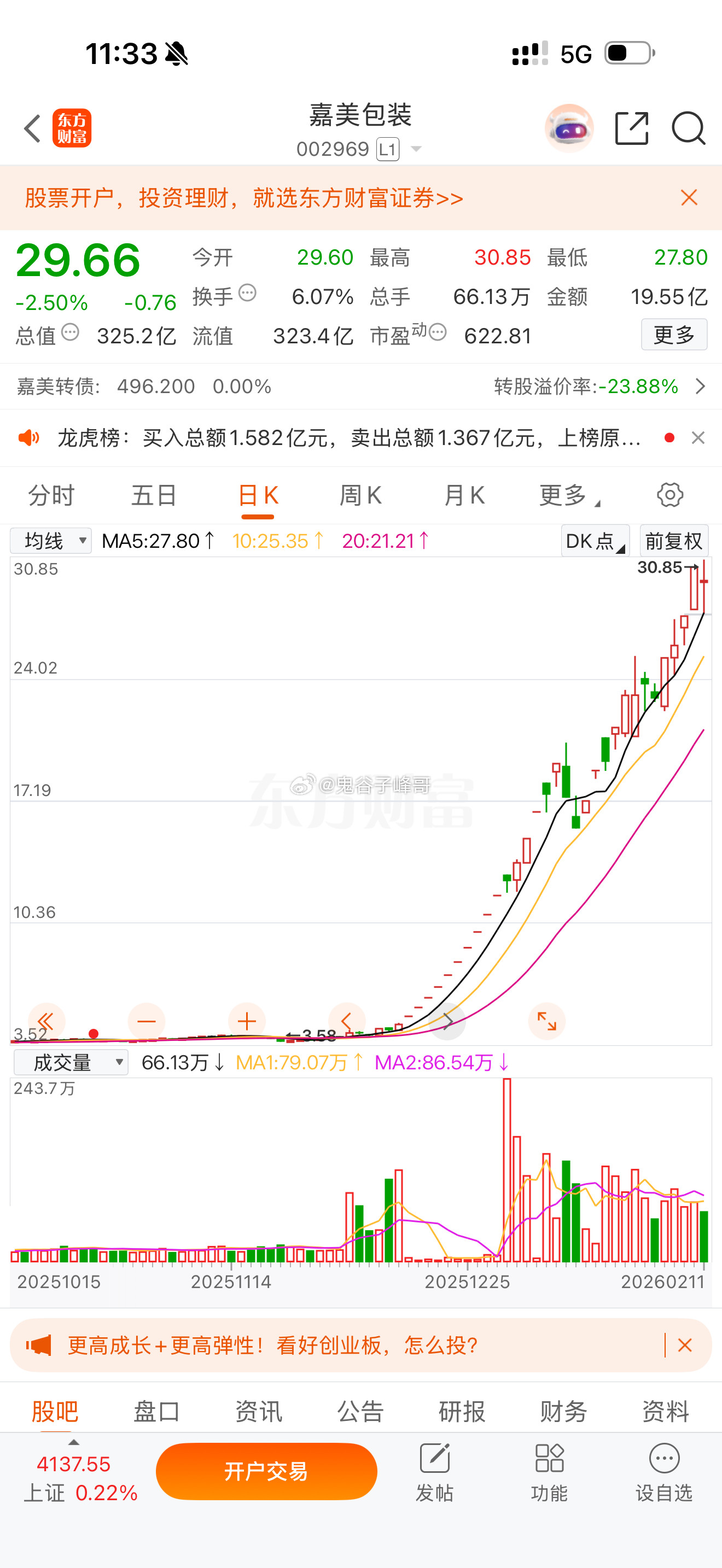Viewport: 722px width, 1568px height.
Task: Close the 股票开户 promotional banner
Action: tap(689, 198)
